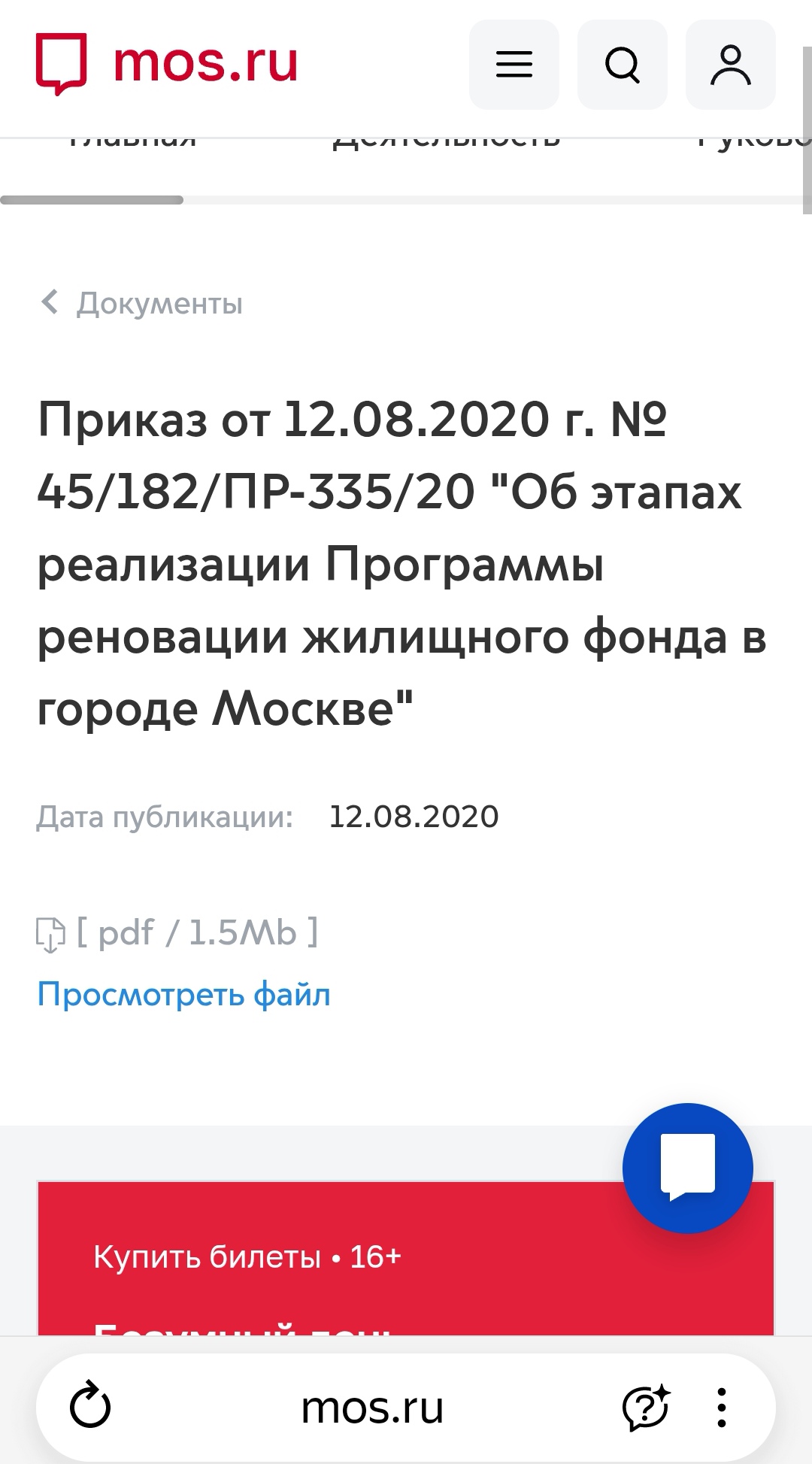Open the blue chat assistant button

point(688,1168)
